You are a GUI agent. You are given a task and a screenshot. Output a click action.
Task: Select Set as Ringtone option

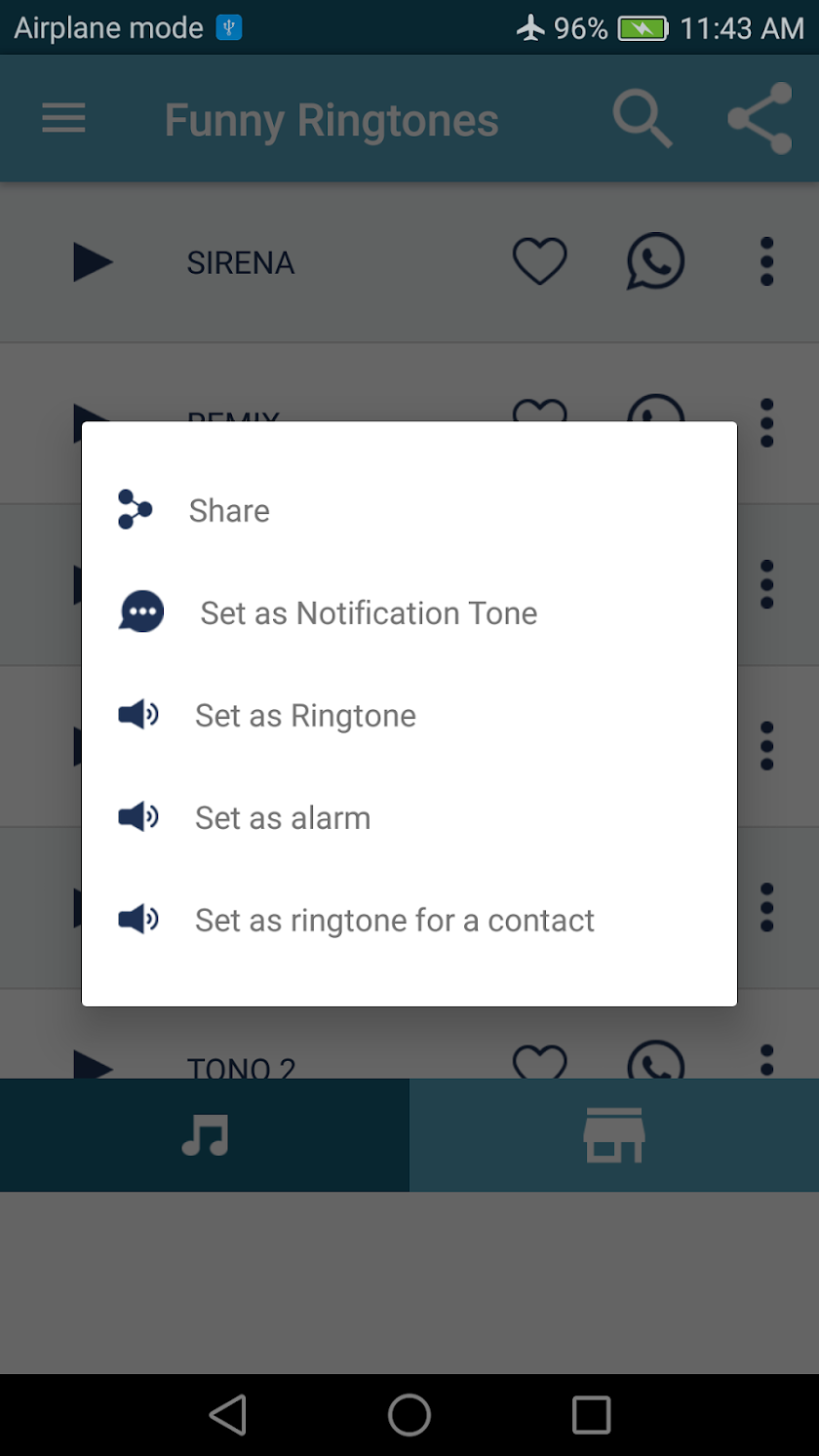tap(409, 715)
